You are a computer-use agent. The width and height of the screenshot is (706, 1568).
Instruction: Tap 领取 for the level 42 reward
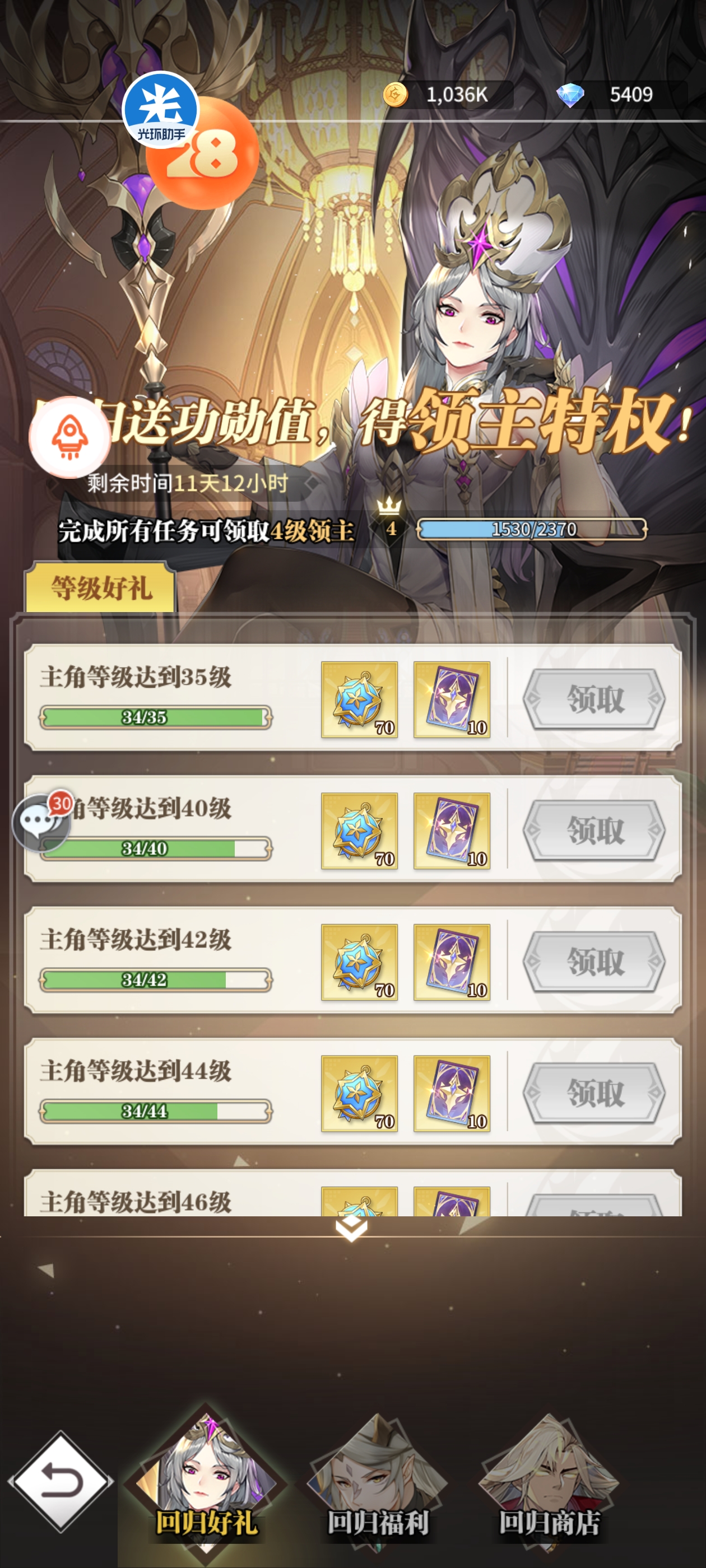coord(594,962)
